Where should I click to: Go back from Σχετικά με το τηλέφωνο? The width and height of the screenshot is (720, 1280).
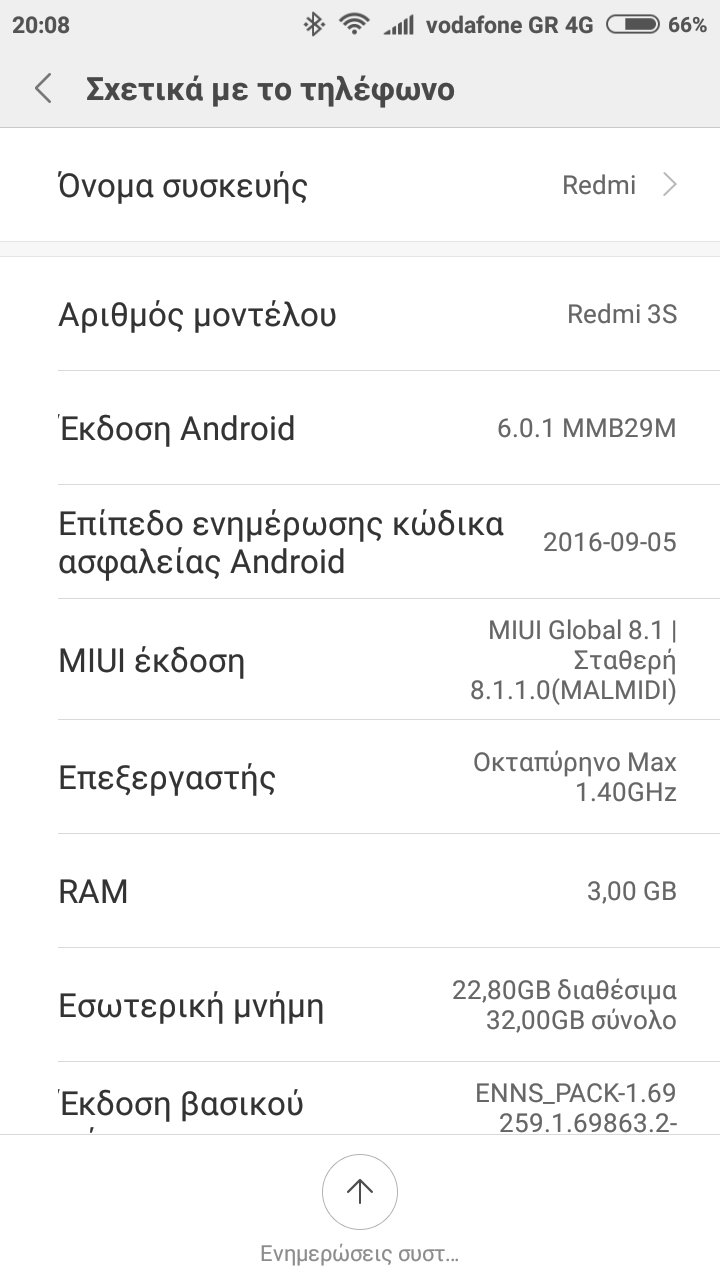click(x=43, y=89)
